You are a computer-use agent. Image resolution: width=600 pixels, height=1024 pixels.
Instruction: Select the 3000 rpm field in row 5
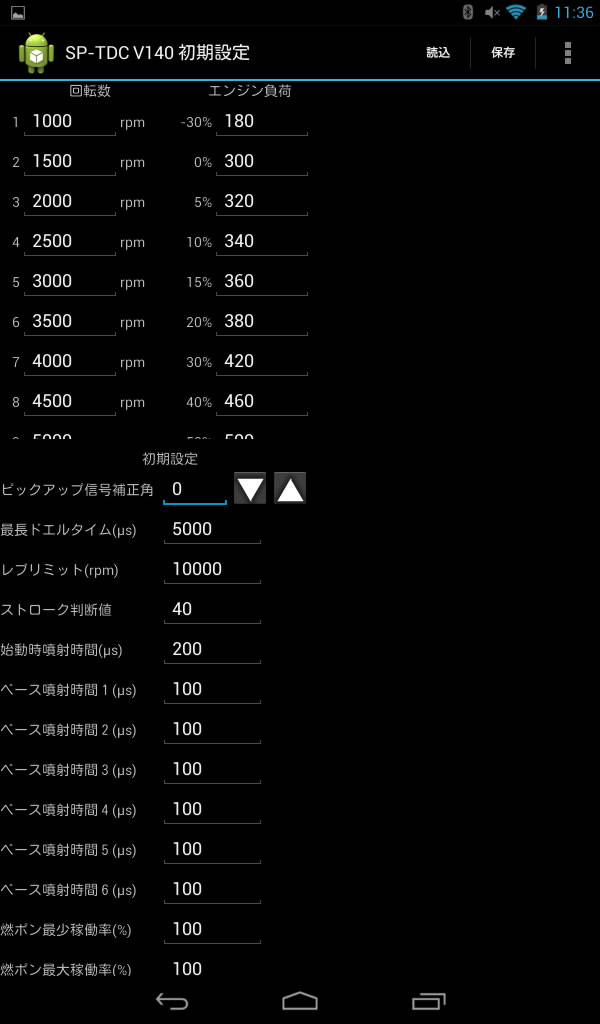point(70,281)
